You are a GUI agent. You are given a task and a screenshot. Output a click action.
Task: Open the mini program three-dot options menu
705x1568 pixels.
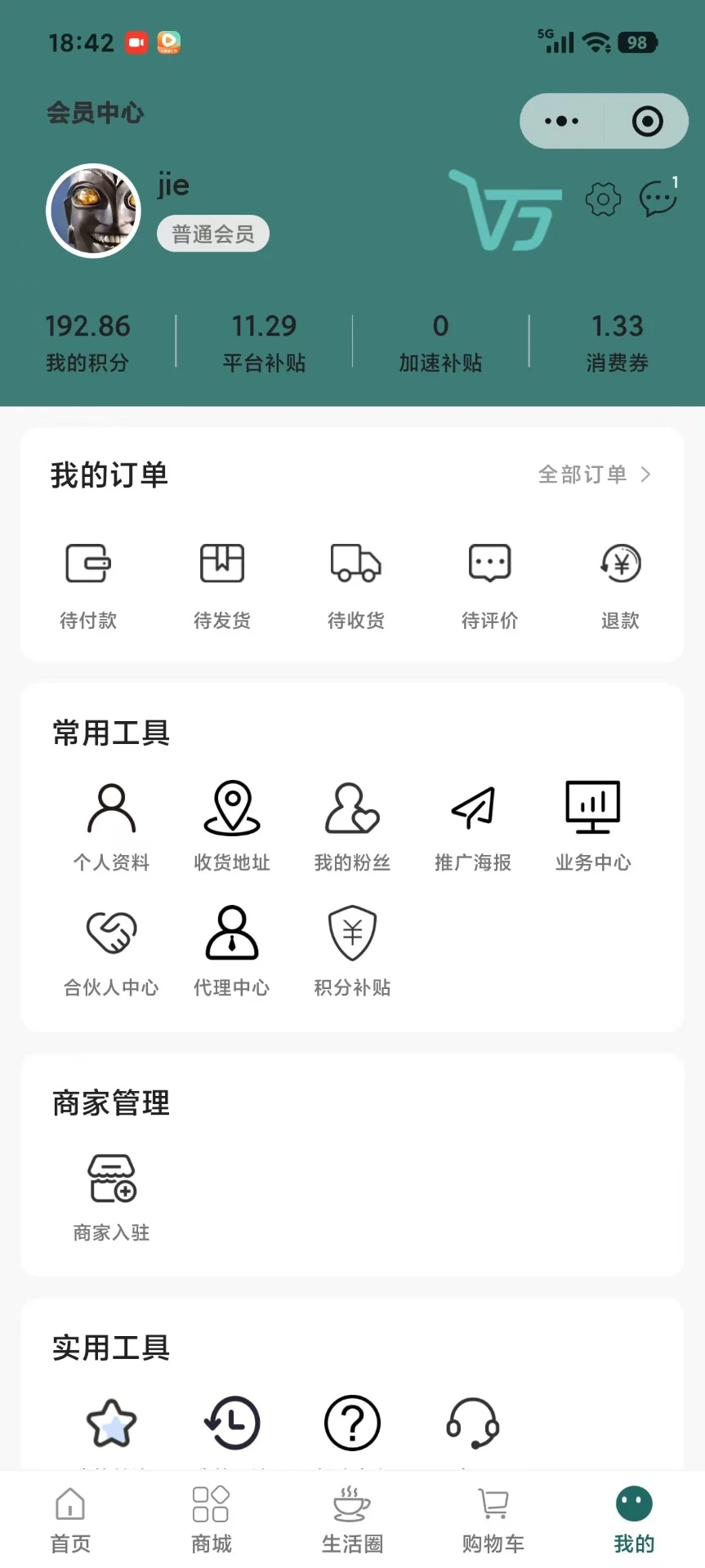click(x=560, y=120)
